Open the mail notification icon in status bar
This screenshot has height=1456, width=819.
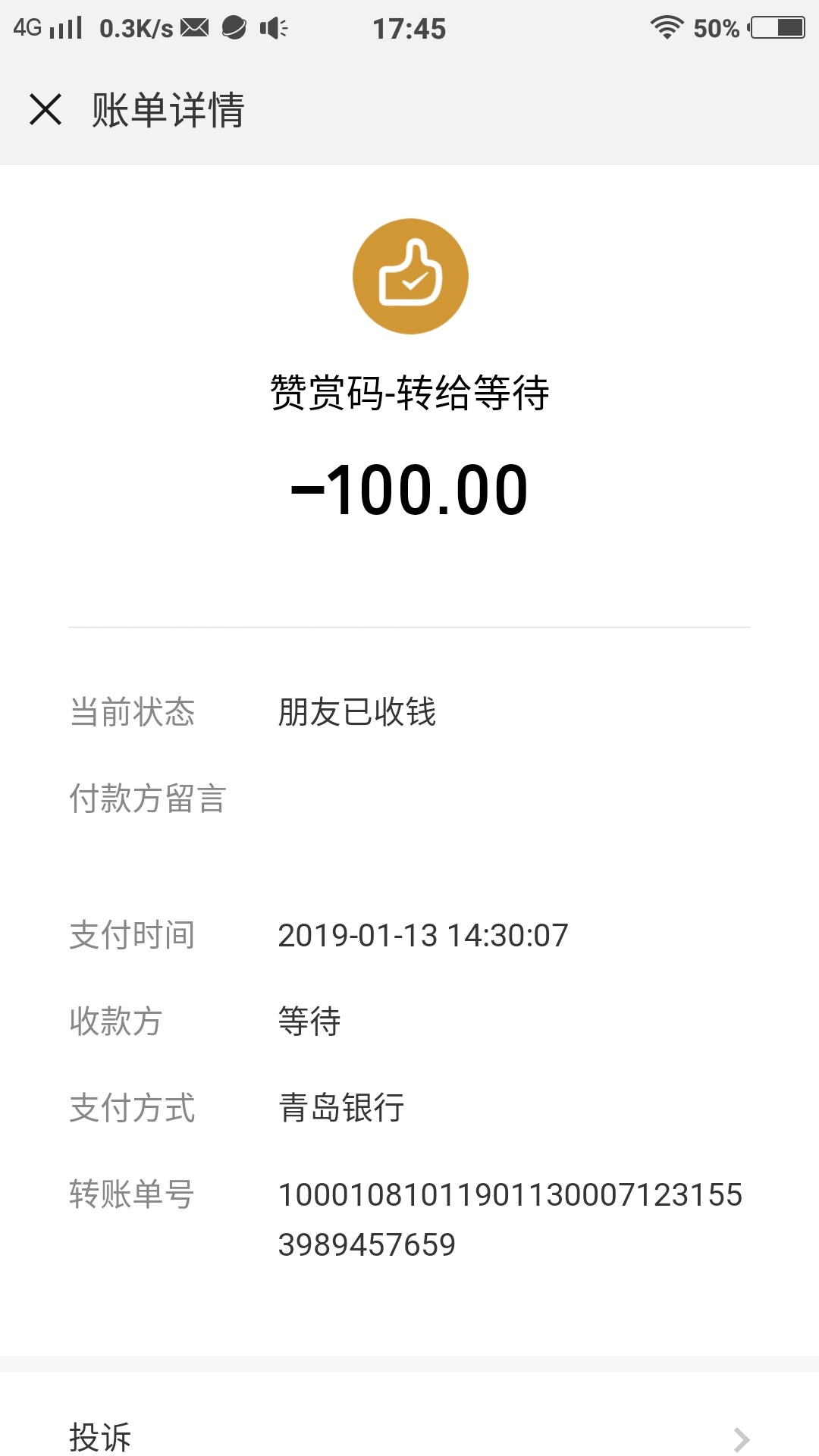point(196,27)
